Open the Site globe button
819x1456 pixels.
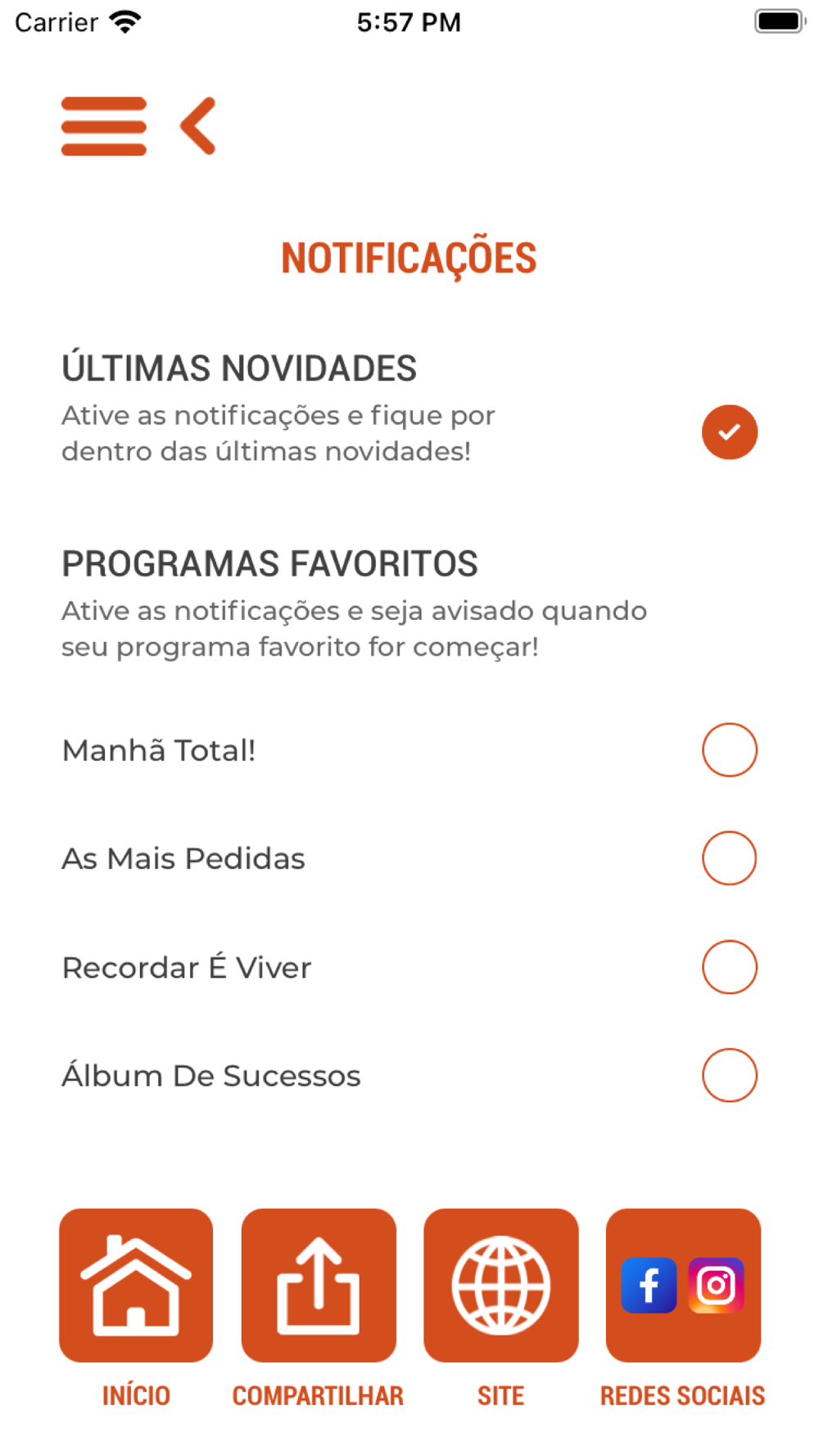501,1286
